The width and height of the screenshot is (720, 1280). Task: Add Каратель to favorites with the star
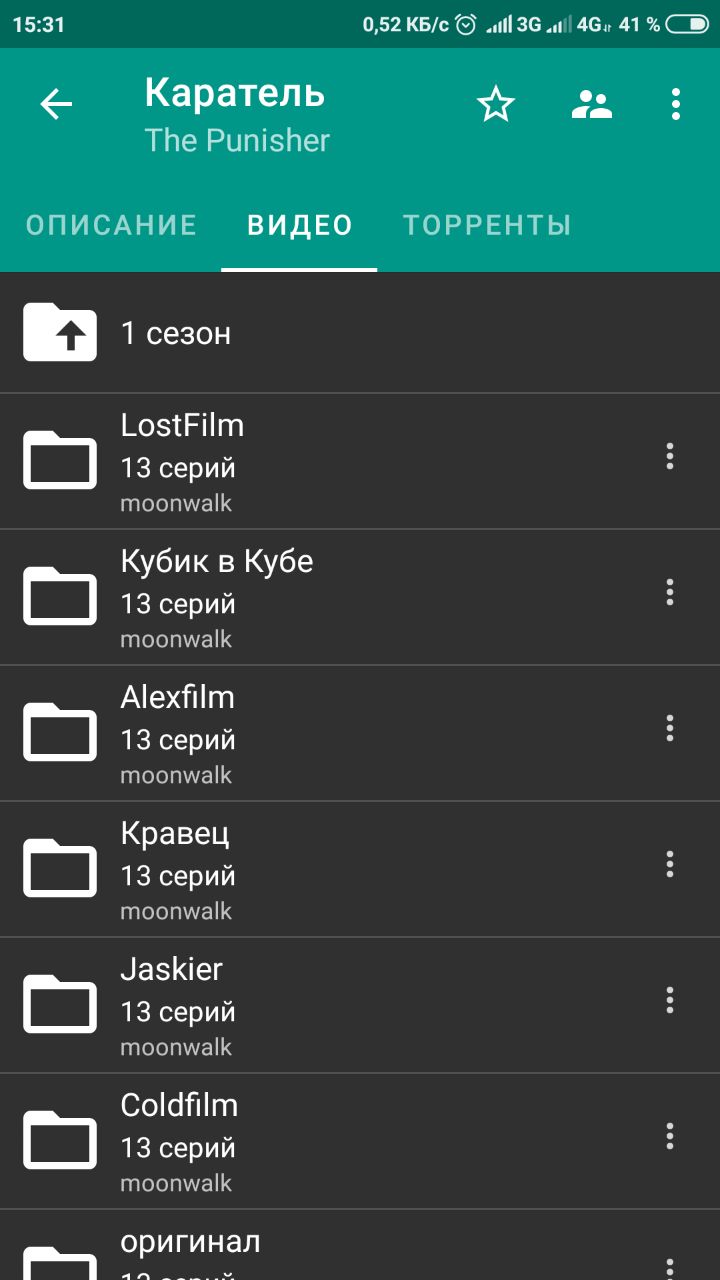pos(495,104)
